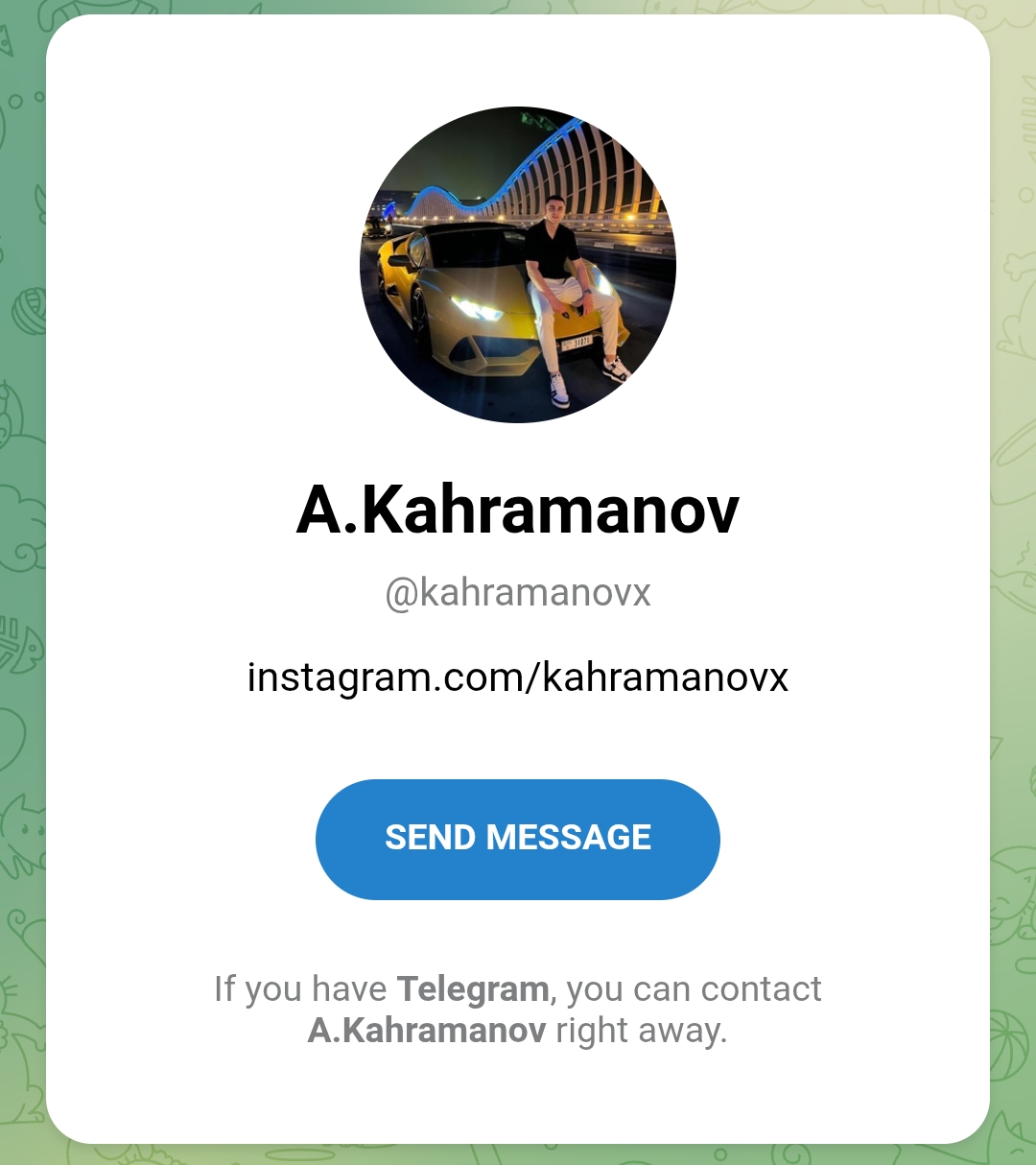Click the bold Telegram word in footer text
Image resolution: width=1036 pixels, height=1165 pixels.
tap(471, 988)
